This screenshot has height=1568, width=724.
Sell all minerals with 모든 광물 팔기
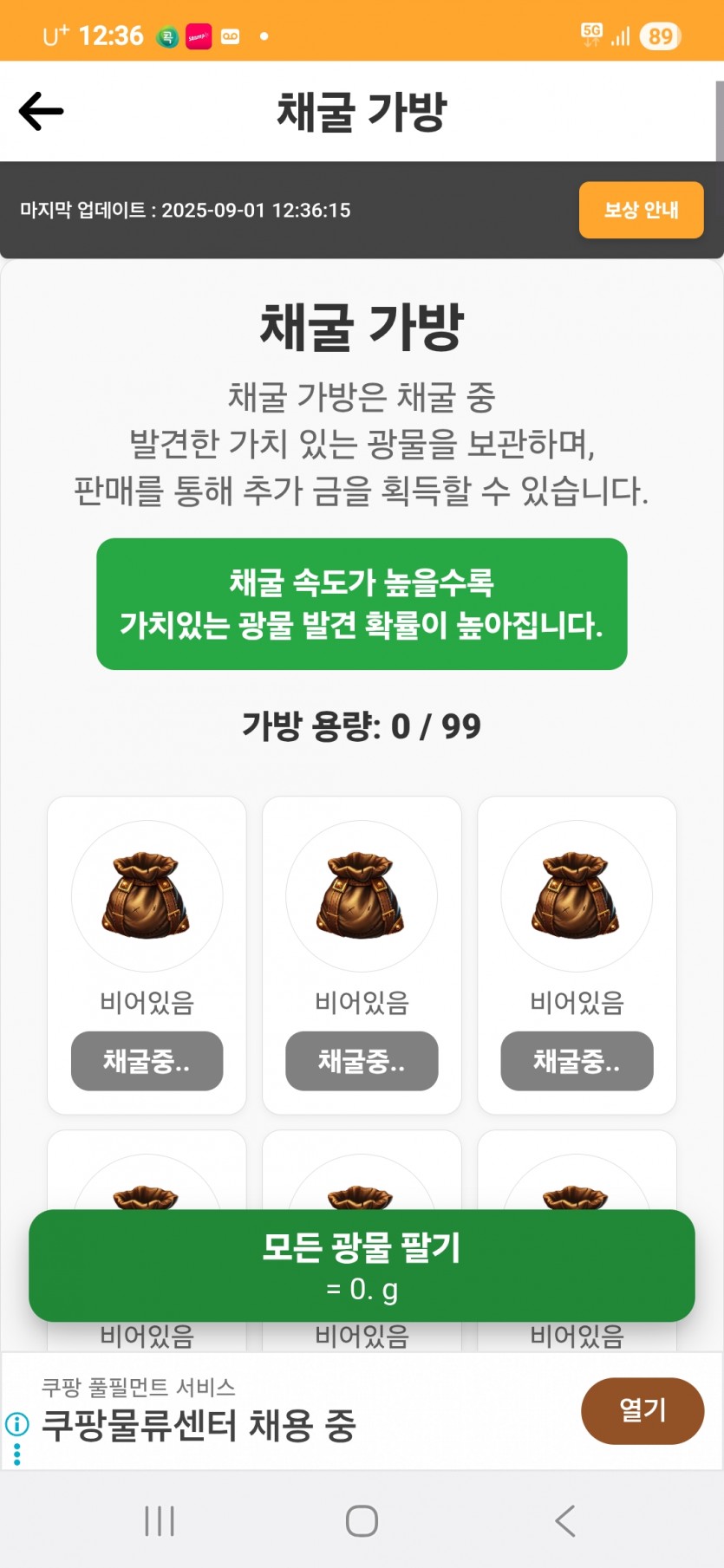click(362, 1265)
